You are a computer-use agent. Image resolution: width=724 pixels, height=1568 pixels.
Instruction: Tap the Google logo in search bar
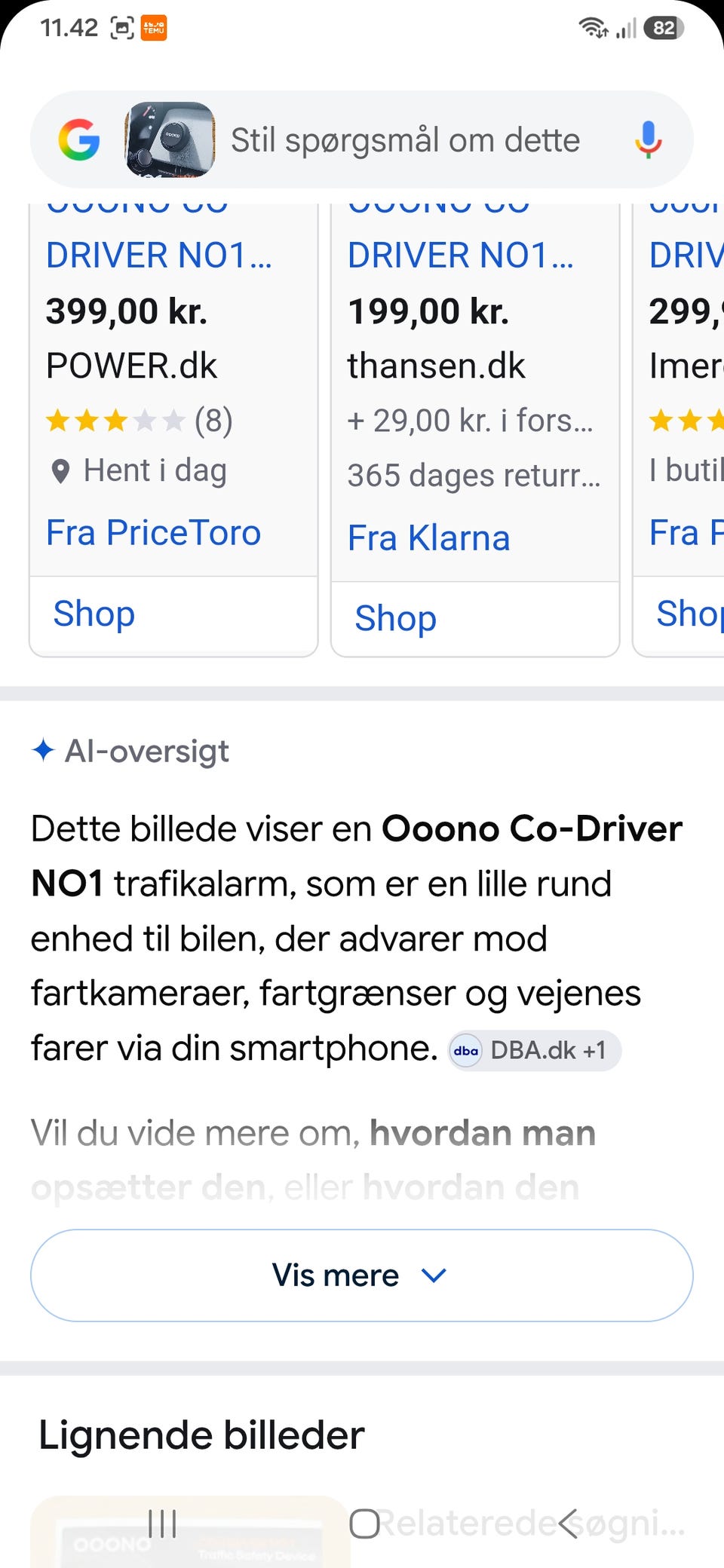79,140
